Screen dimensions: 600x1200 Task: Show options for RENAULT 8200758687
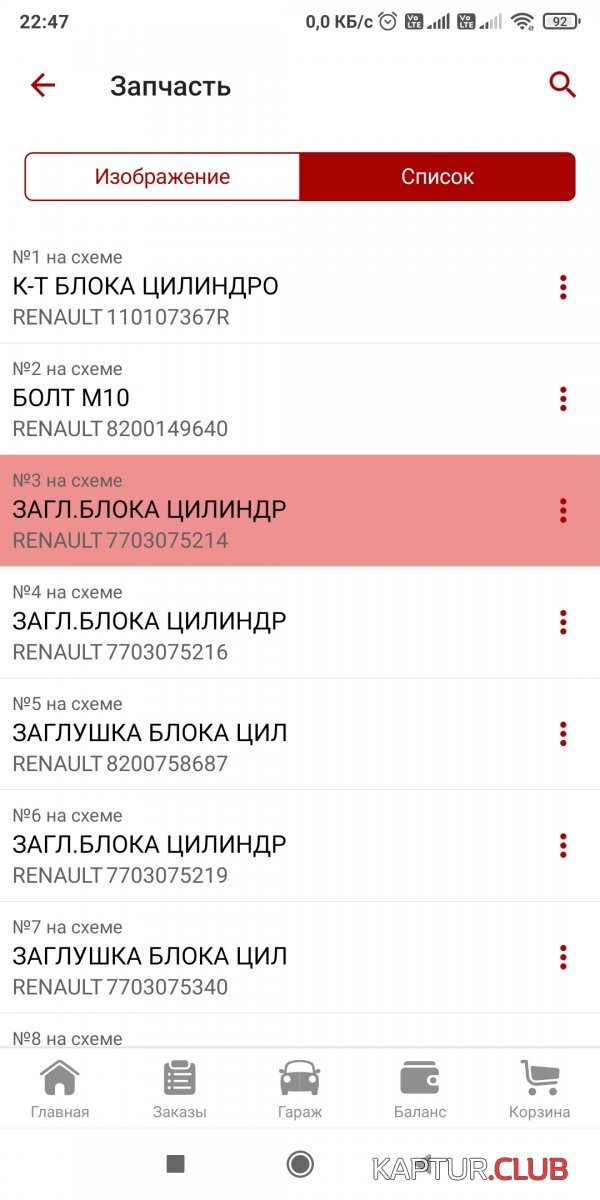pyautogui.click(x=563, y=734)
